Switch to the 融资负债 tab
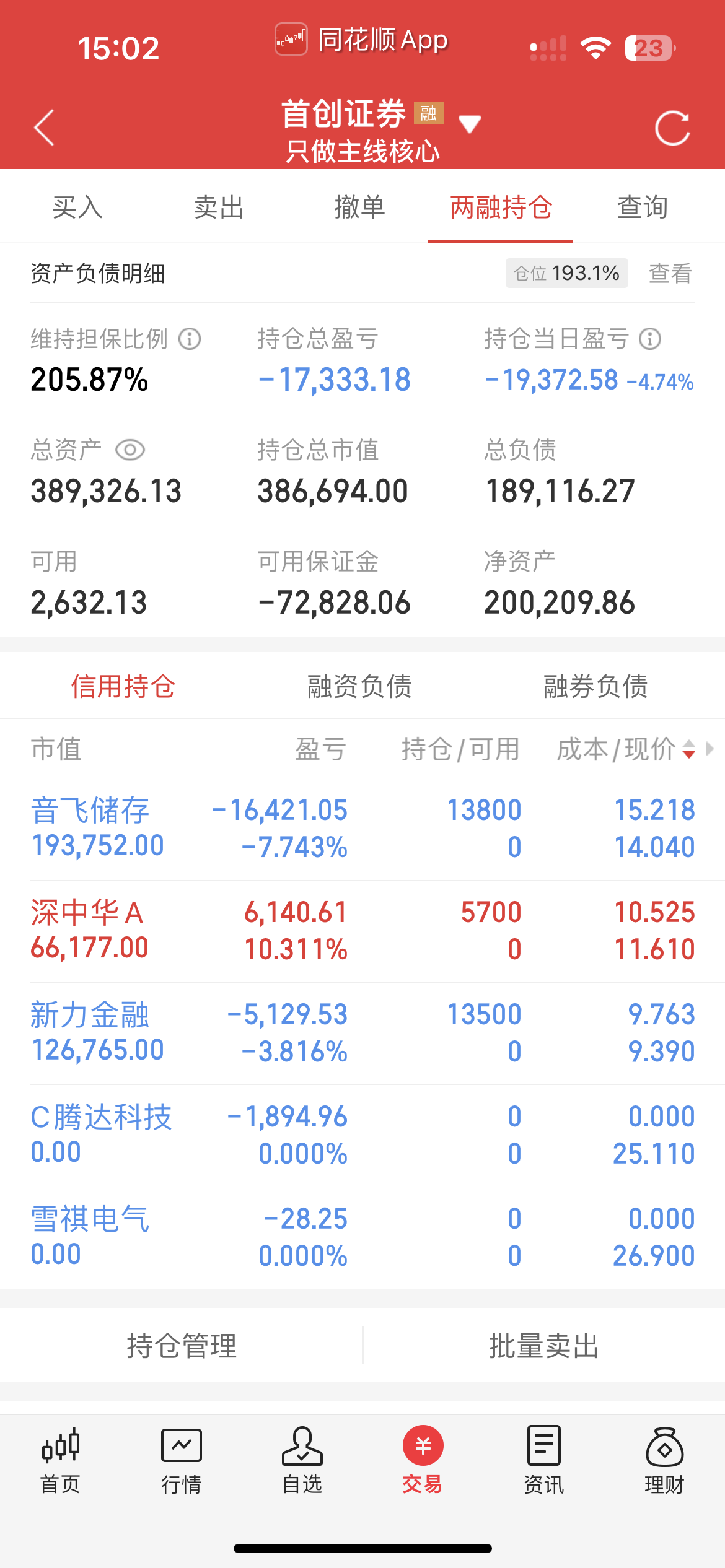725x1568 pixels. (x=359, y=686)
